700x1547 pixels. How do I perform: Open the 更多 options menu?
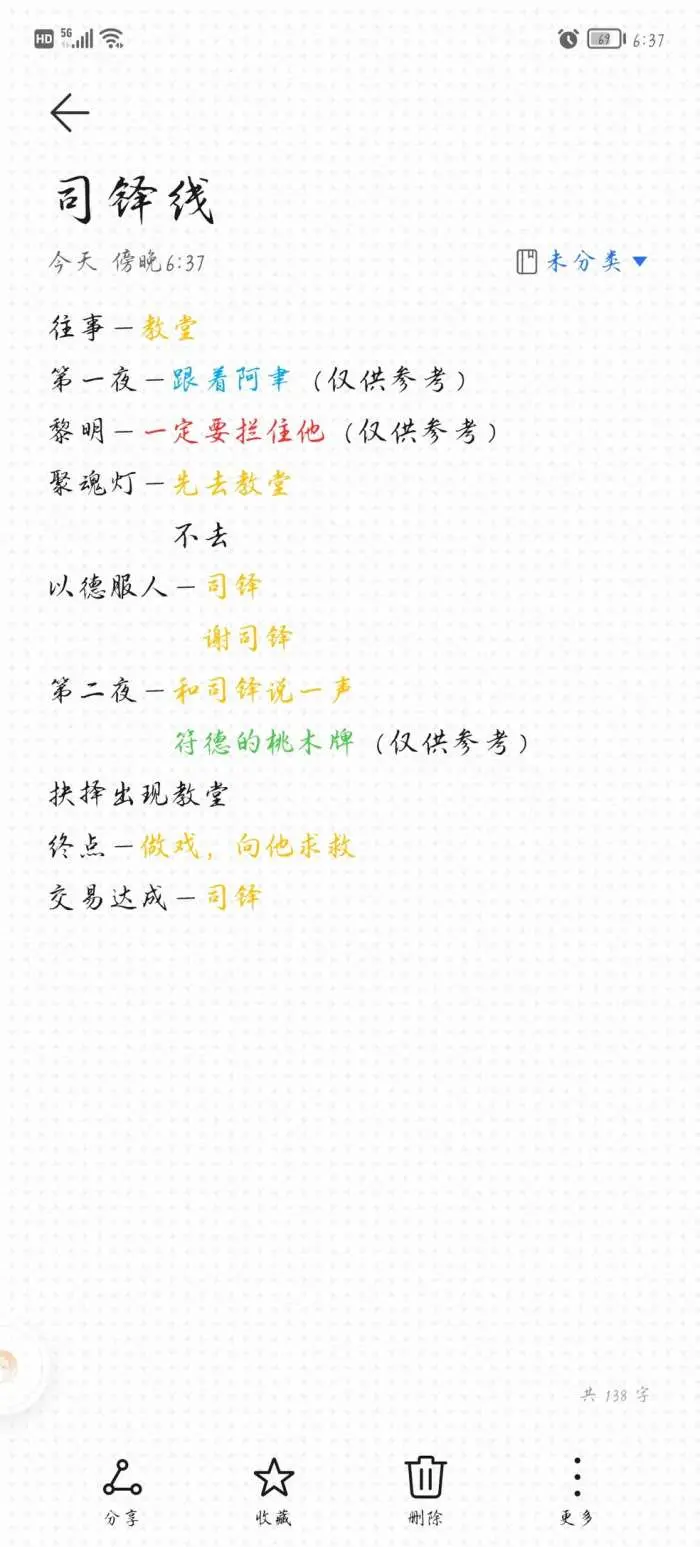pos(576,1488)
